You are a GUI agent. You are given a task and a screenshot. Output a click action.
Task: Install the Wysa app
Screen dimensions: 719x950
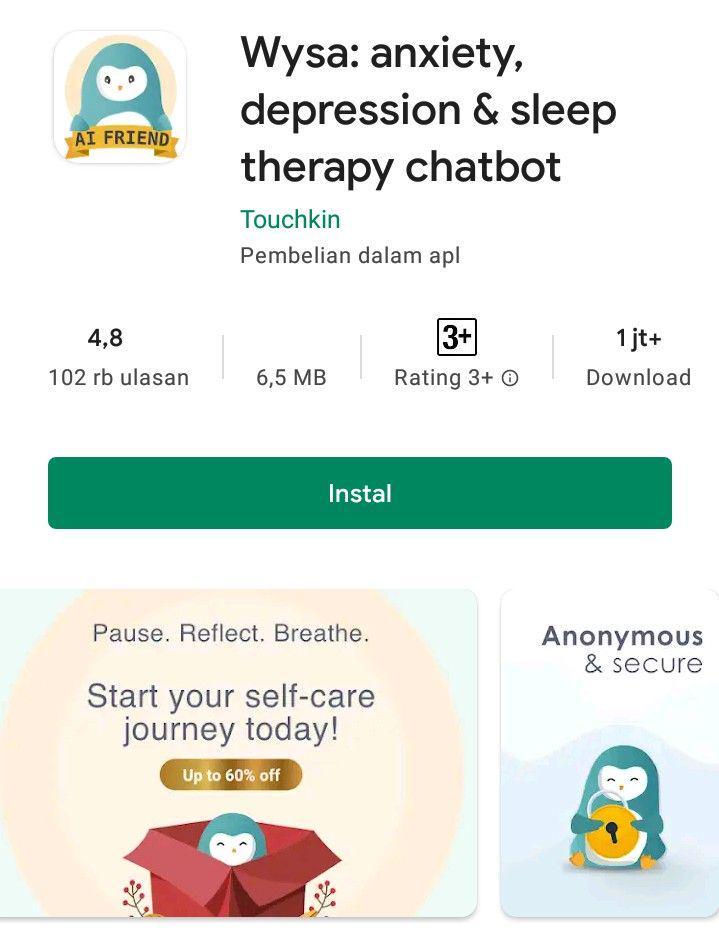click(359, 493)
